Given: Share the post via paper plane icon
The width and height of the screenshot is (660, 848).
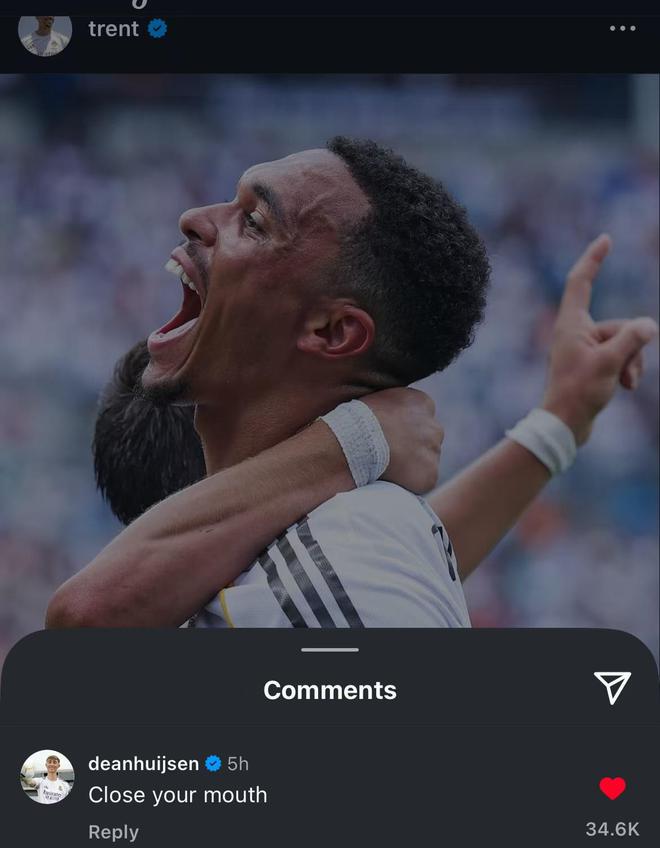Looking at the screenshot, I should point(612,687).
